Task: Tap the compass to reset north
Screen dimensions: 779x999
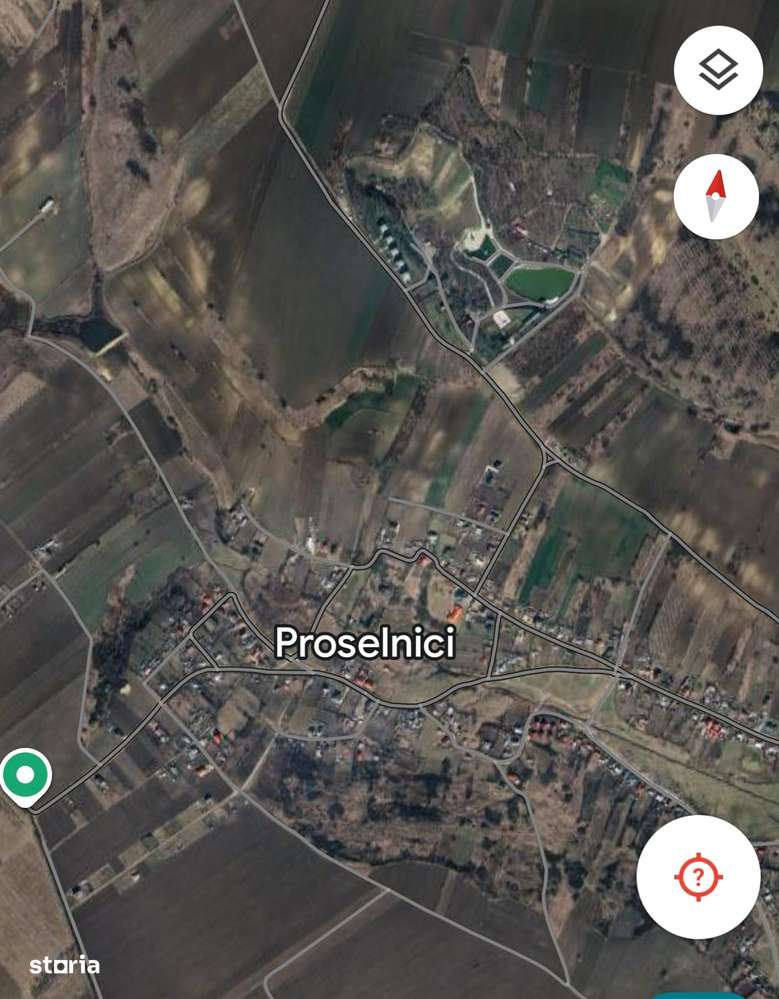Action: click(716, 195)
